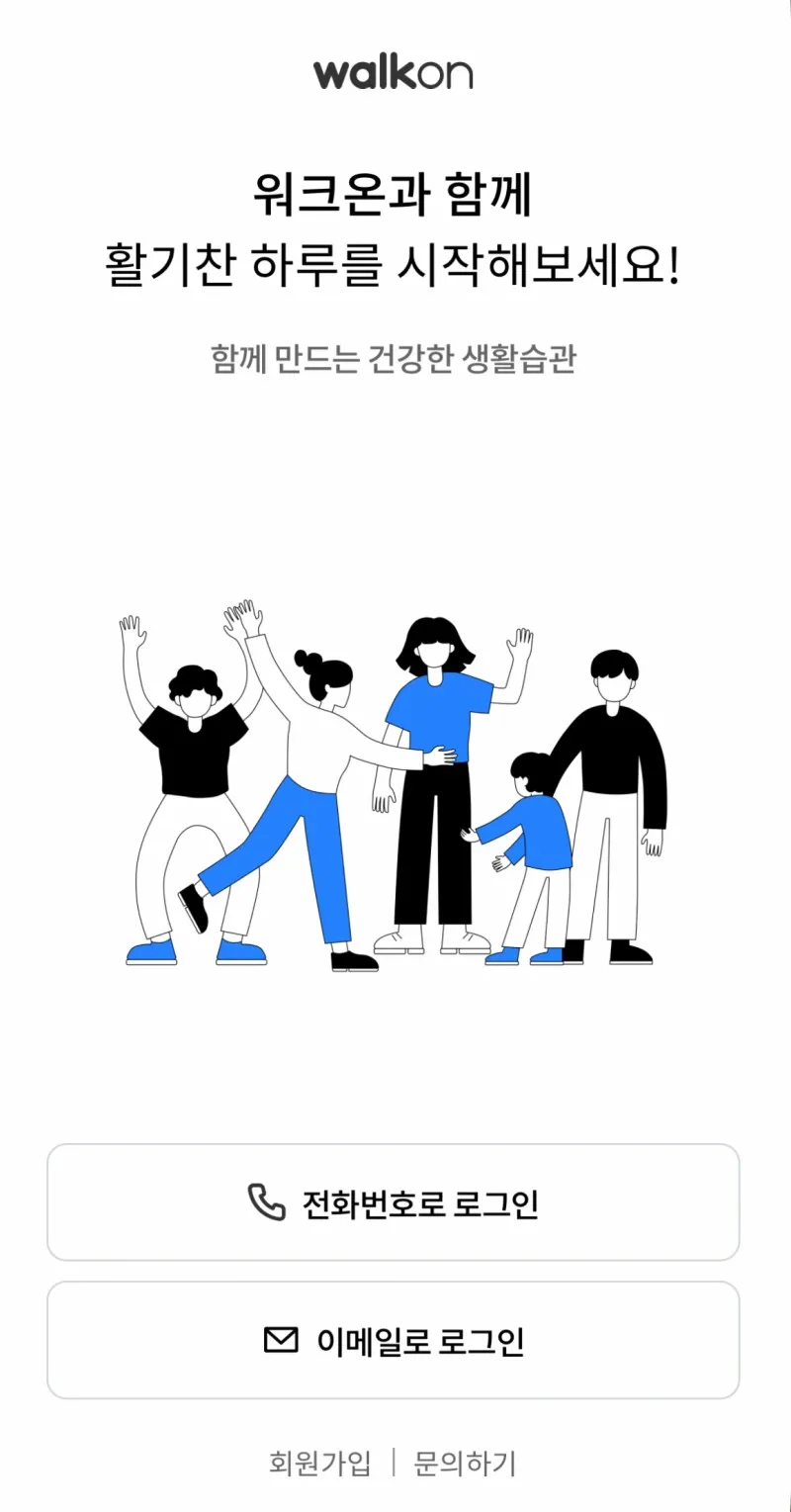
Task: Choose 전화번호로 로그인 to log in
Action: coord(394,1202)
